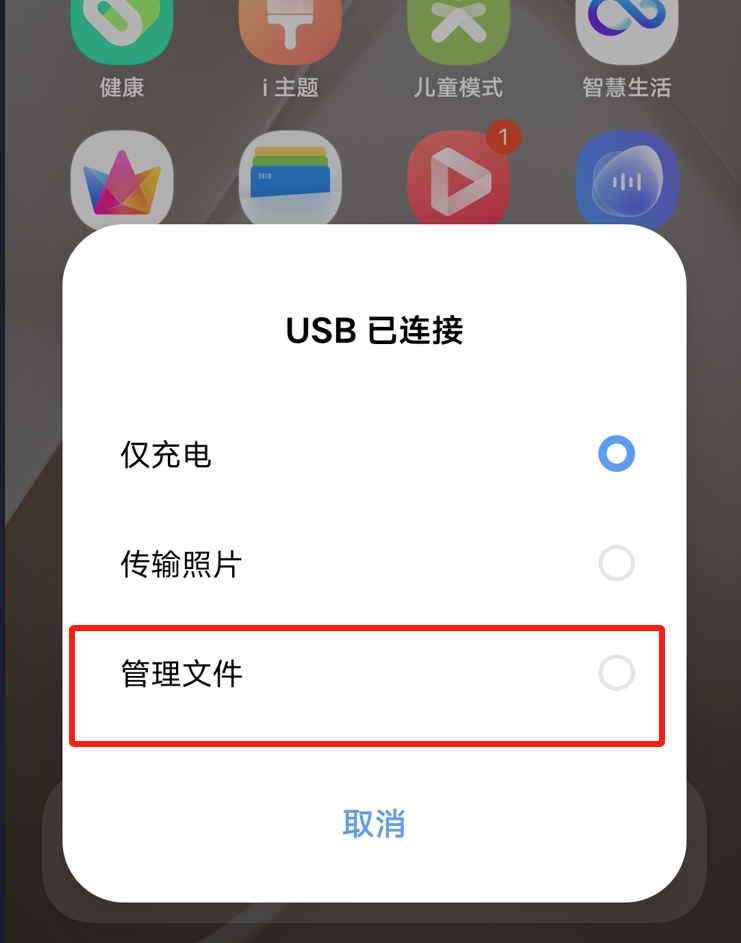741x943 pixels.
Task: Select the 仅充电 charging-only option
Action: pos(616,455)
